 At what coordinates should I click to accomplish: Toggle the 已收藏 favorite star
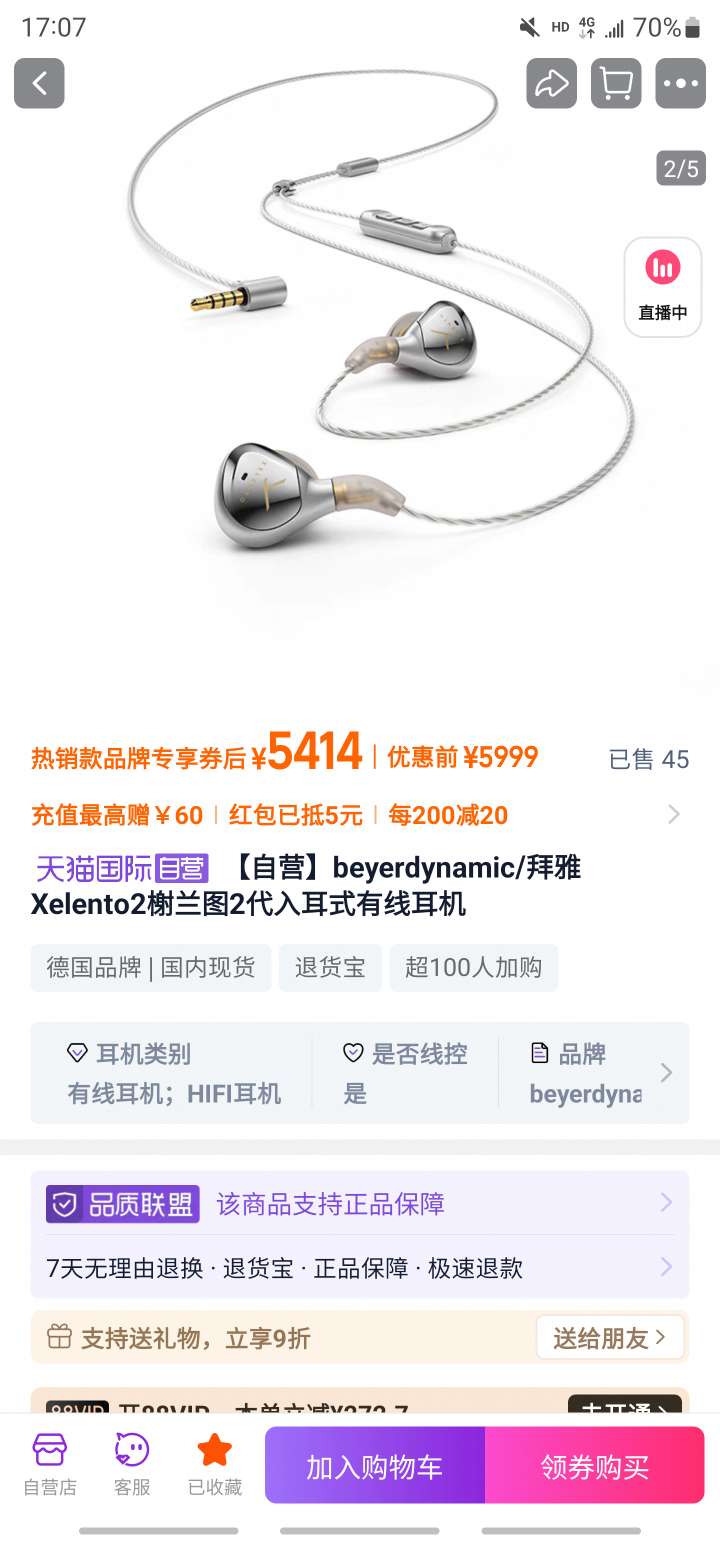click(x=215, y=1464)
